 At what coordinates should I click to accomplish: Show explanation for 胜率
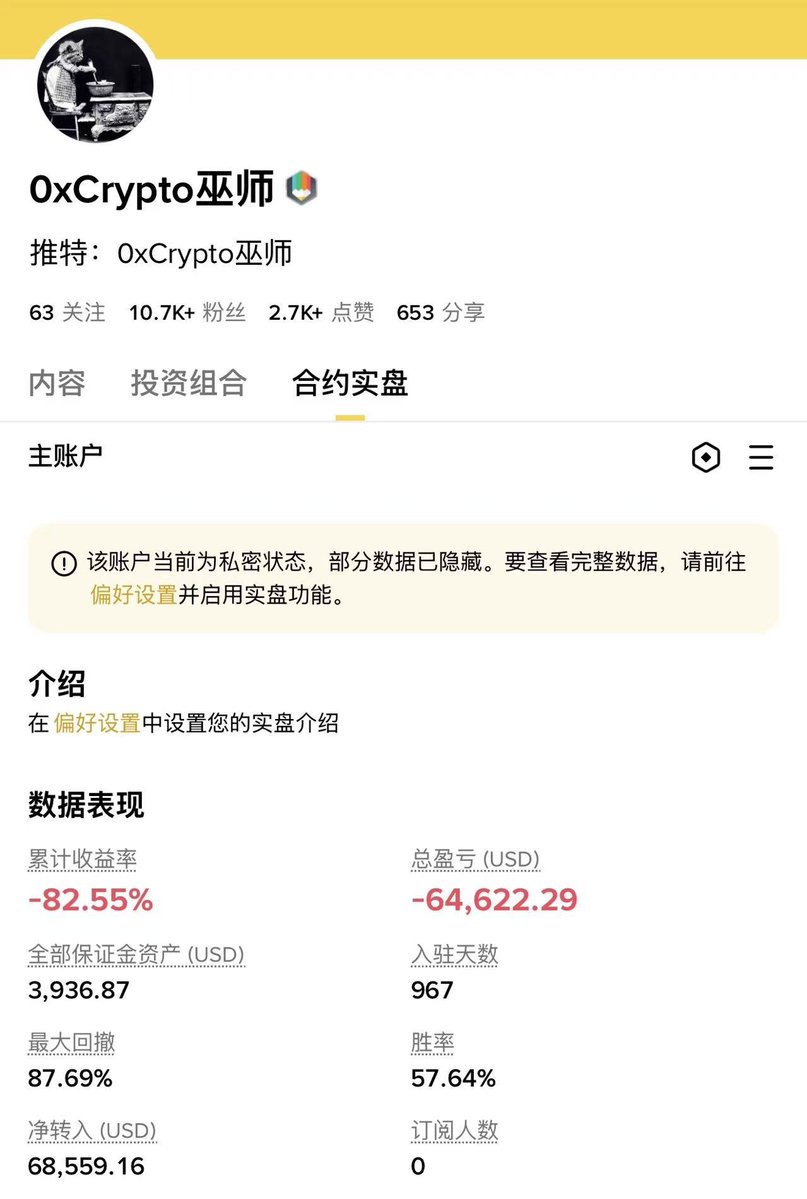(x=432, y=1042)
